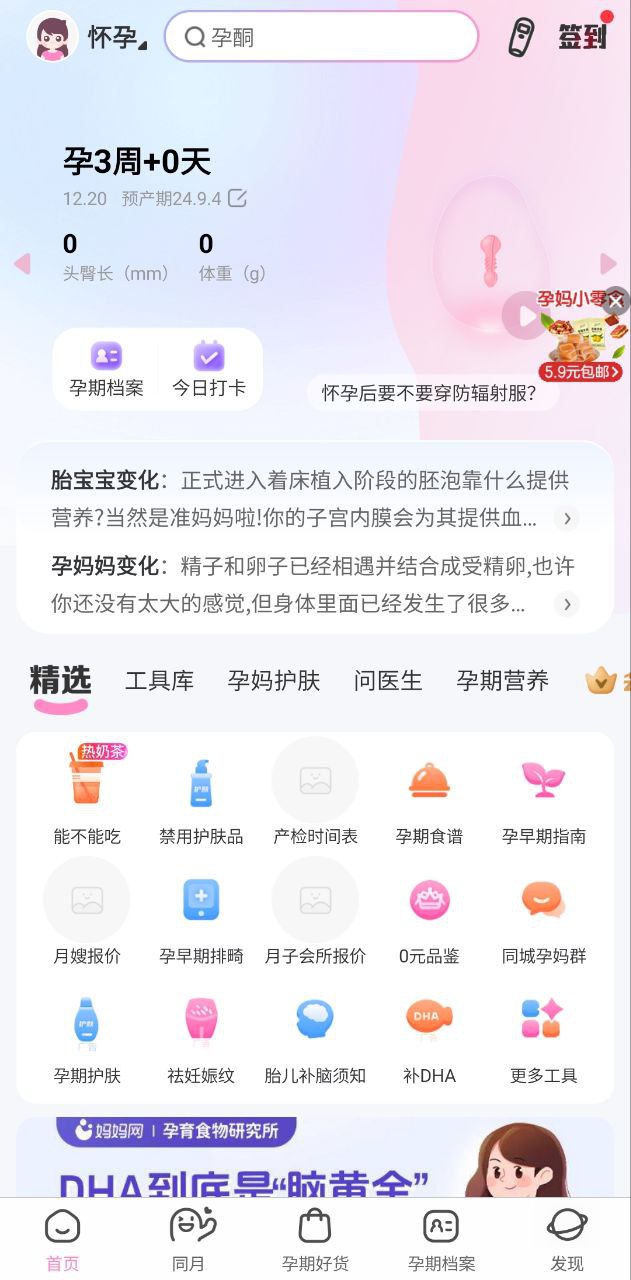Expand 孕妈妈变化 details

tap(567, 604)
